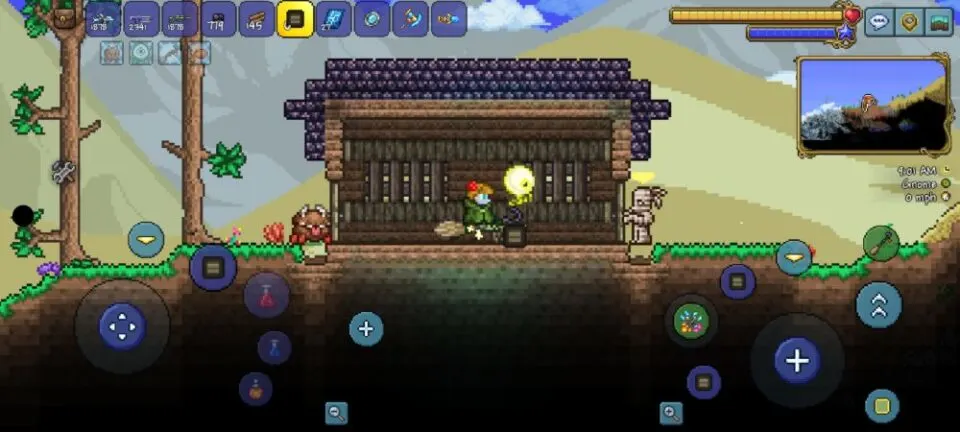Tap the quick buff flowers button
This screenshot has height=432, width=960.
(691, 321)
